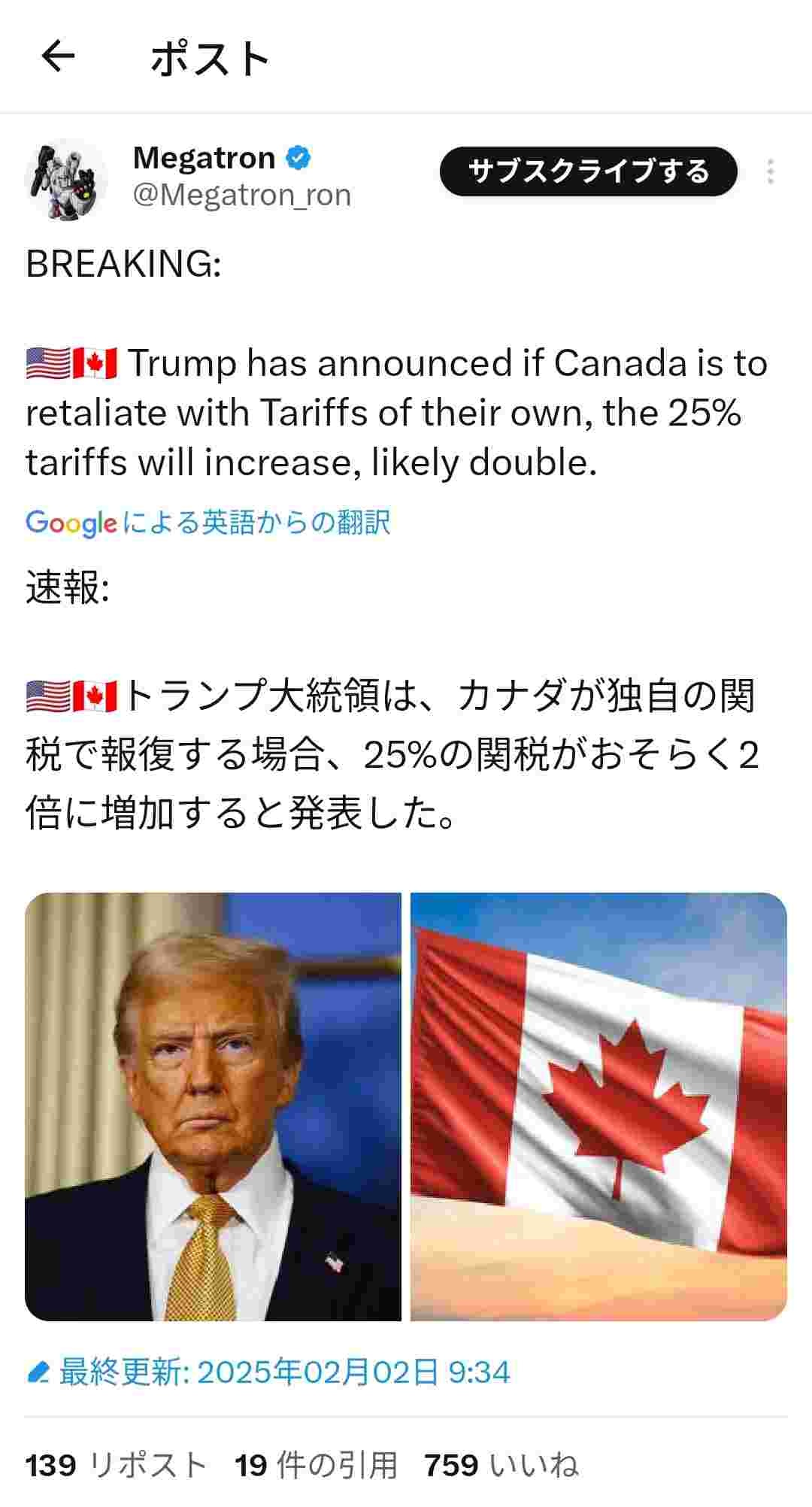
Task: View the Canadian flag image in full
Action: click(598, 1106)
